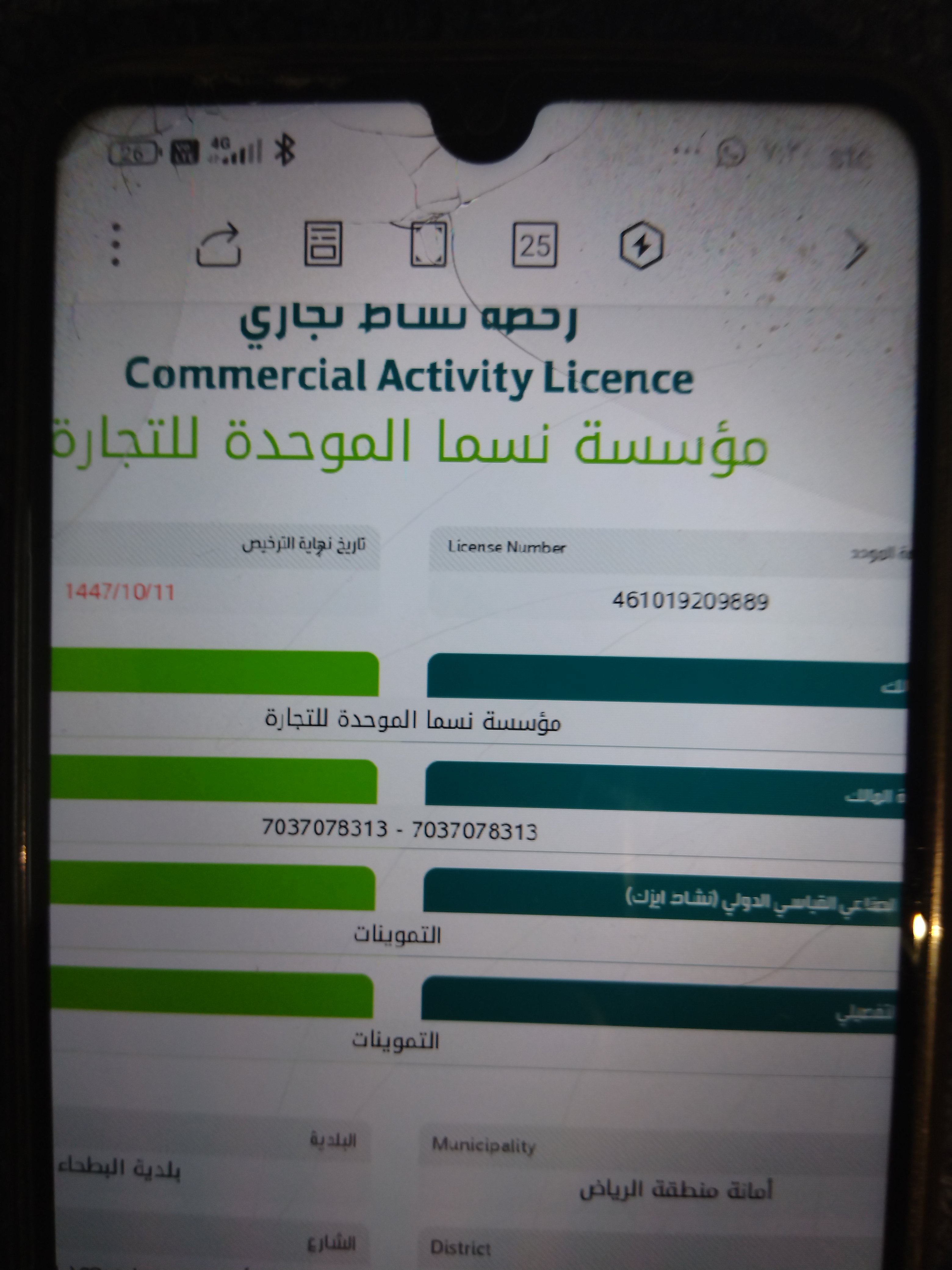Go forward with the arrow icon
Screen dimensions: 952x1270
tap(856, 249)
